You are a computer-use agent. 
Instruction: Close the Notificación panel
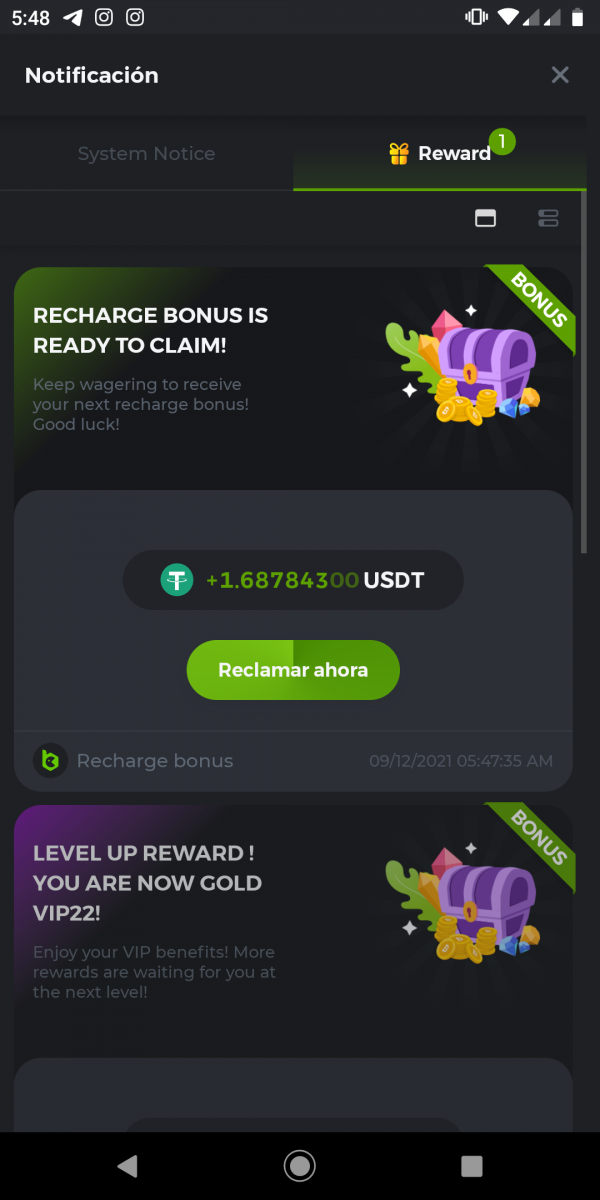click(x=560, y=75)
